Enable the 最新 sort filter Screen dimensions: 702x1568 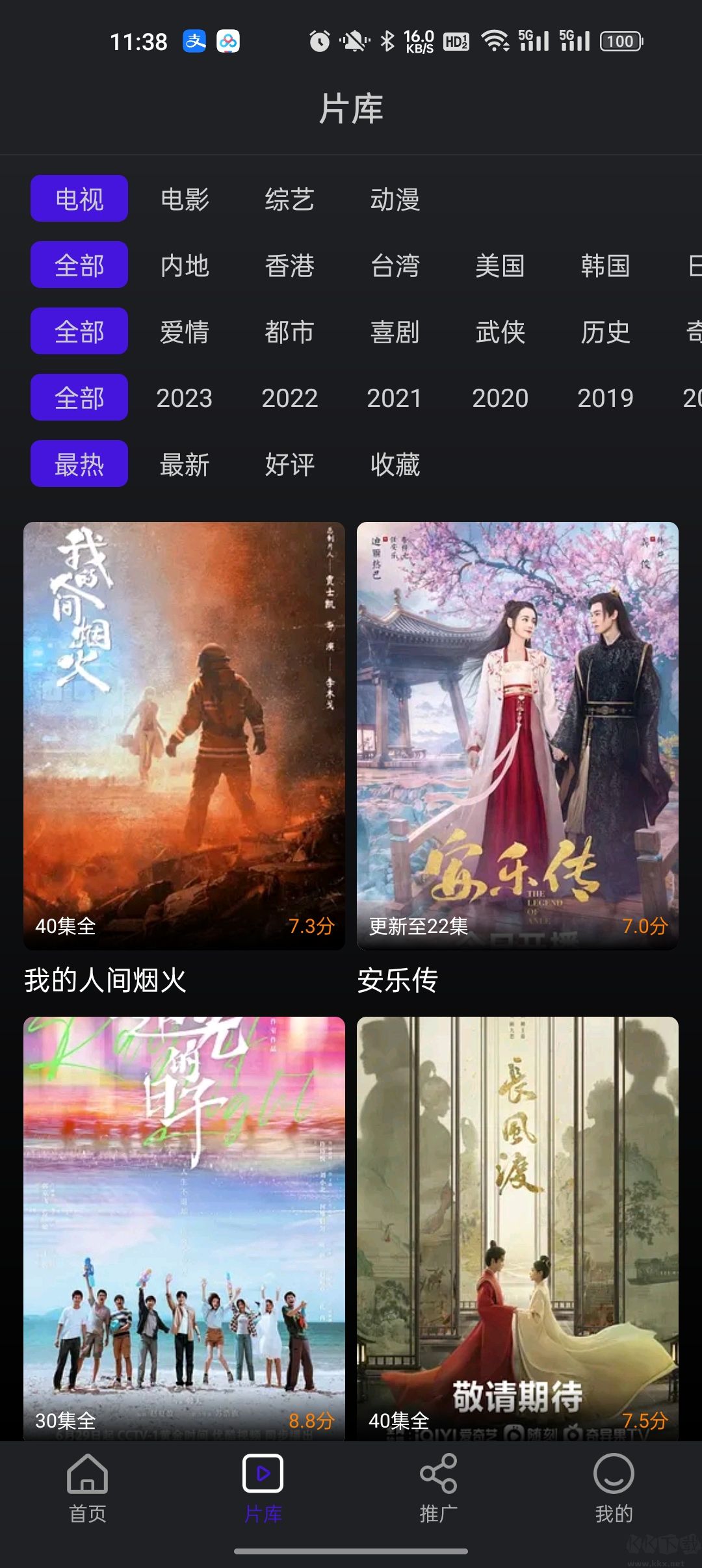184,464
